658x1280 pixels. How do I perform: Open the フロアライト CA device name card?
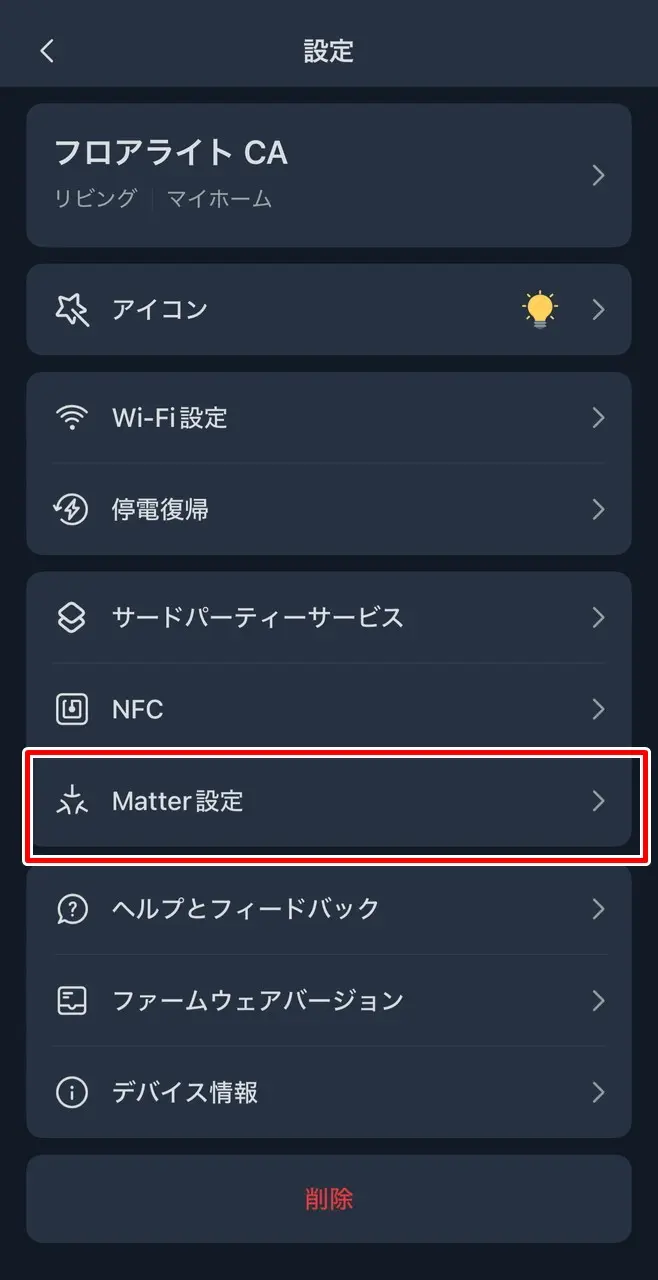(x=328, y=175)
